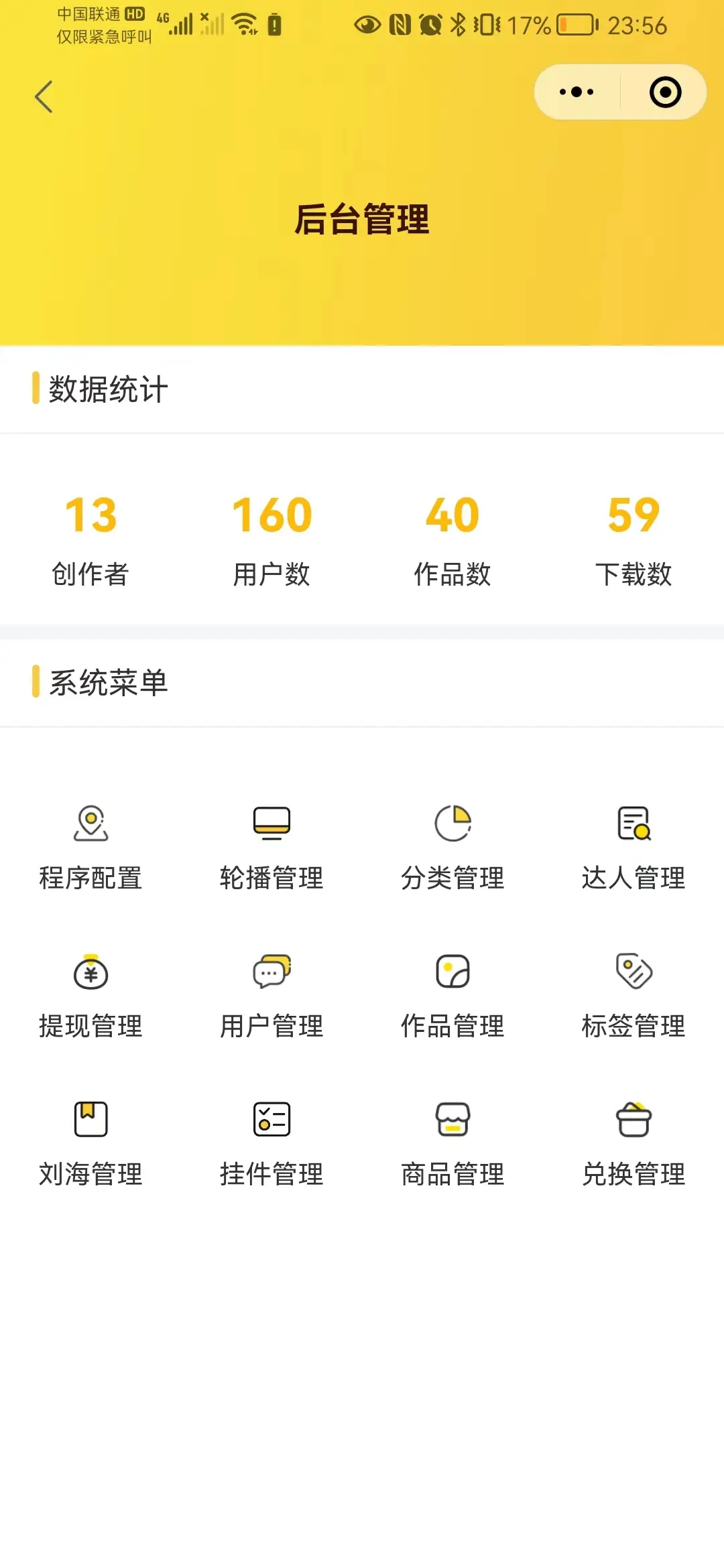This screenshot has width=724, height=1568.
Task: Open 程序配置 settings
Action: coord(90,848)
